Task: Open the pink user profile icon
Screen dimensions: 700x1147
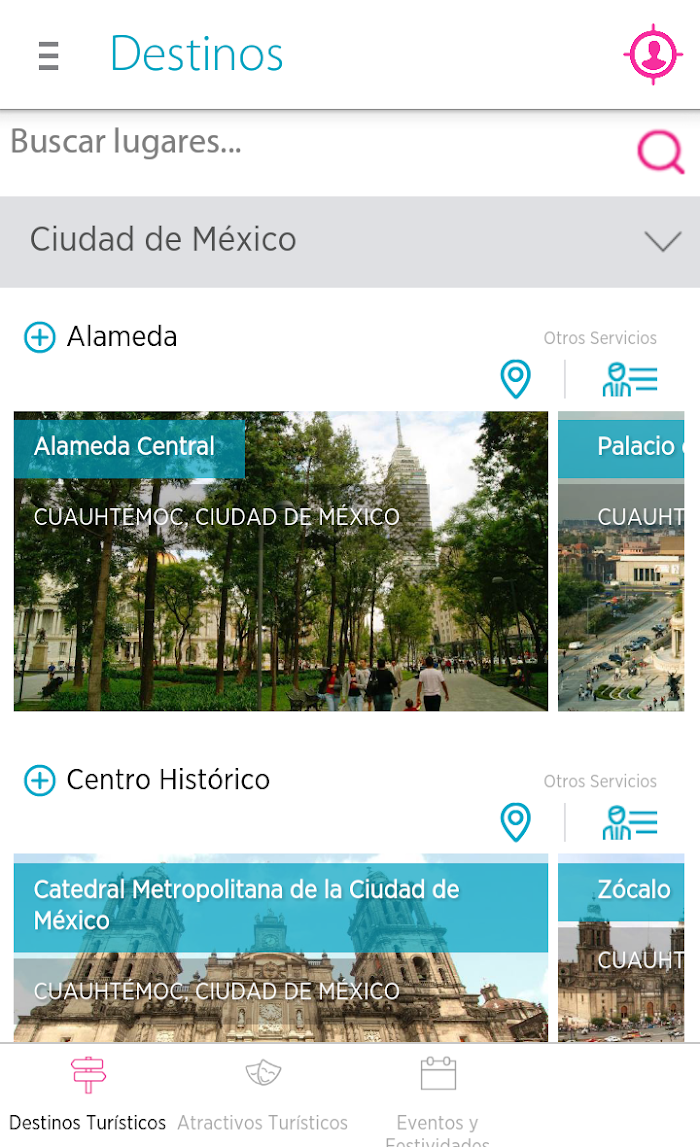Action: pyautogui.click(x=653, y=54)
